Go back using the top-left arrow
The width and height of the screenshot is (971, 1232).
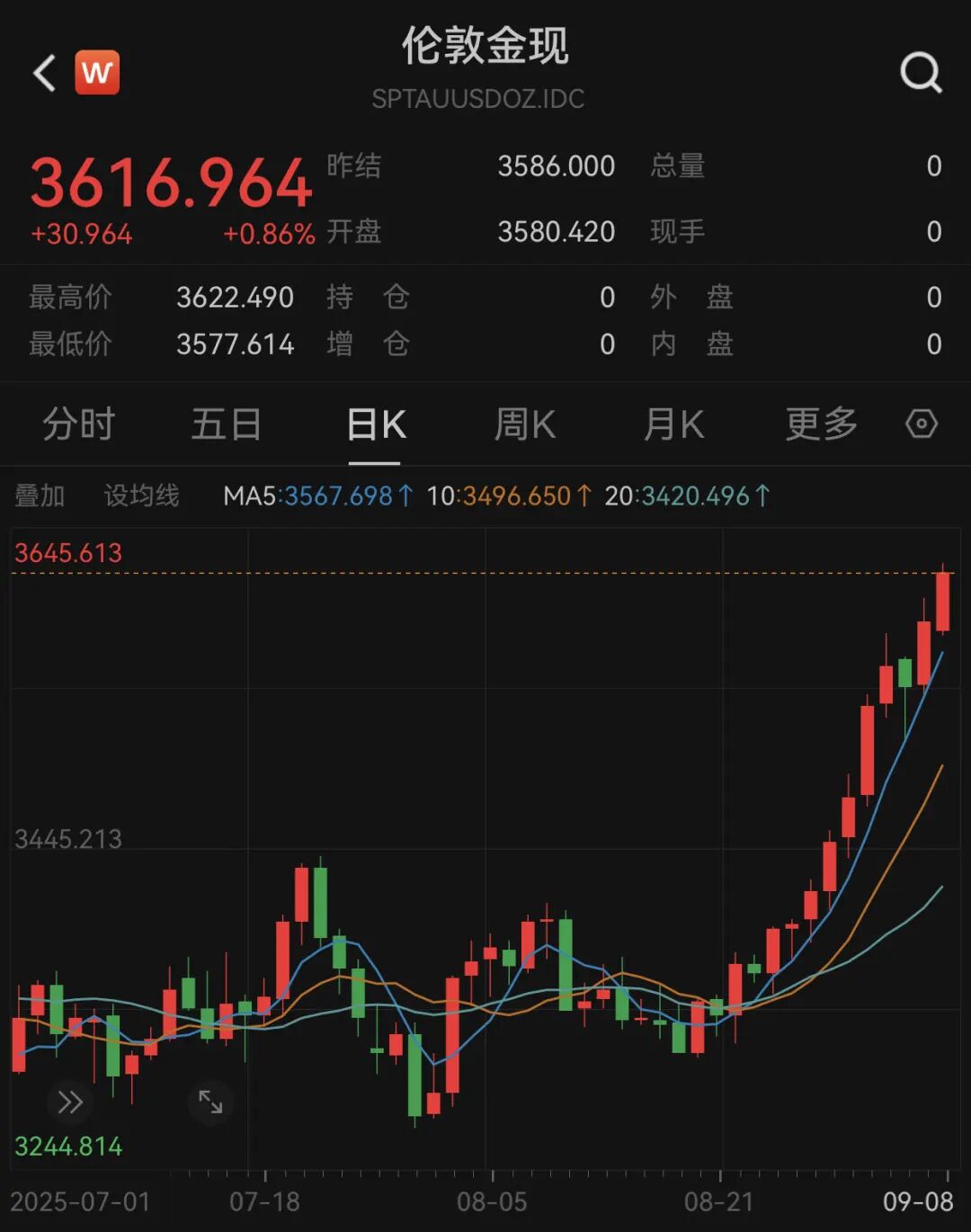pos(45,73)
